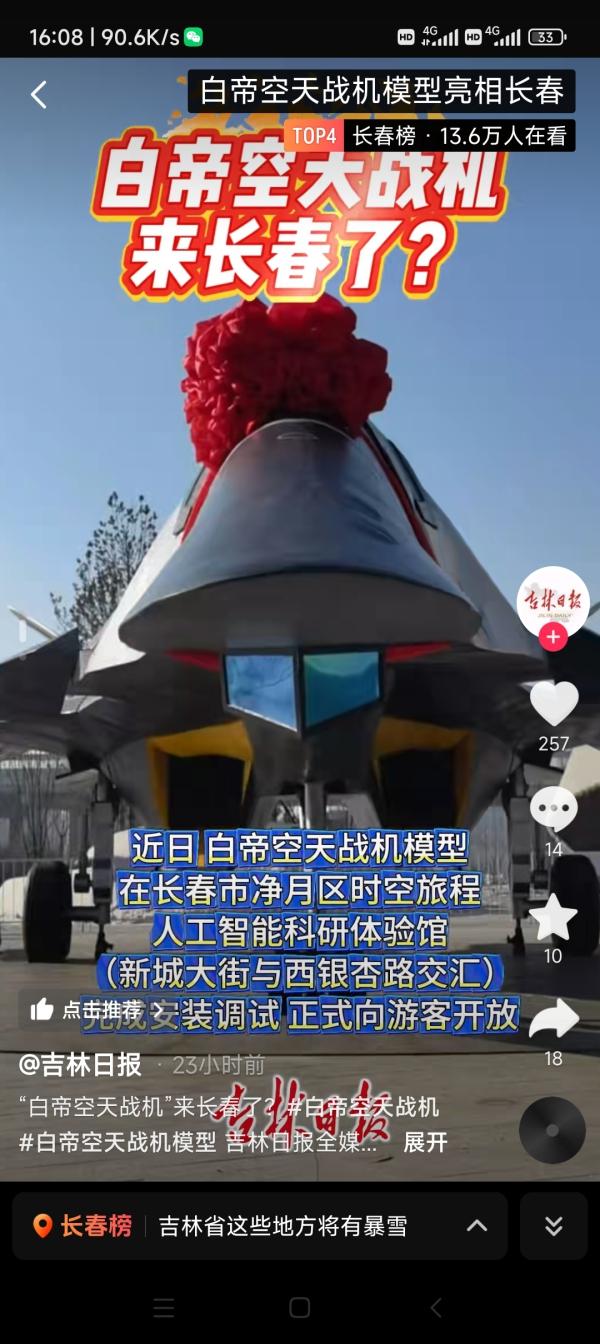Expand the caption via 展开
The height and width of the screenshot is (1344, 600).
point(424,1142)
